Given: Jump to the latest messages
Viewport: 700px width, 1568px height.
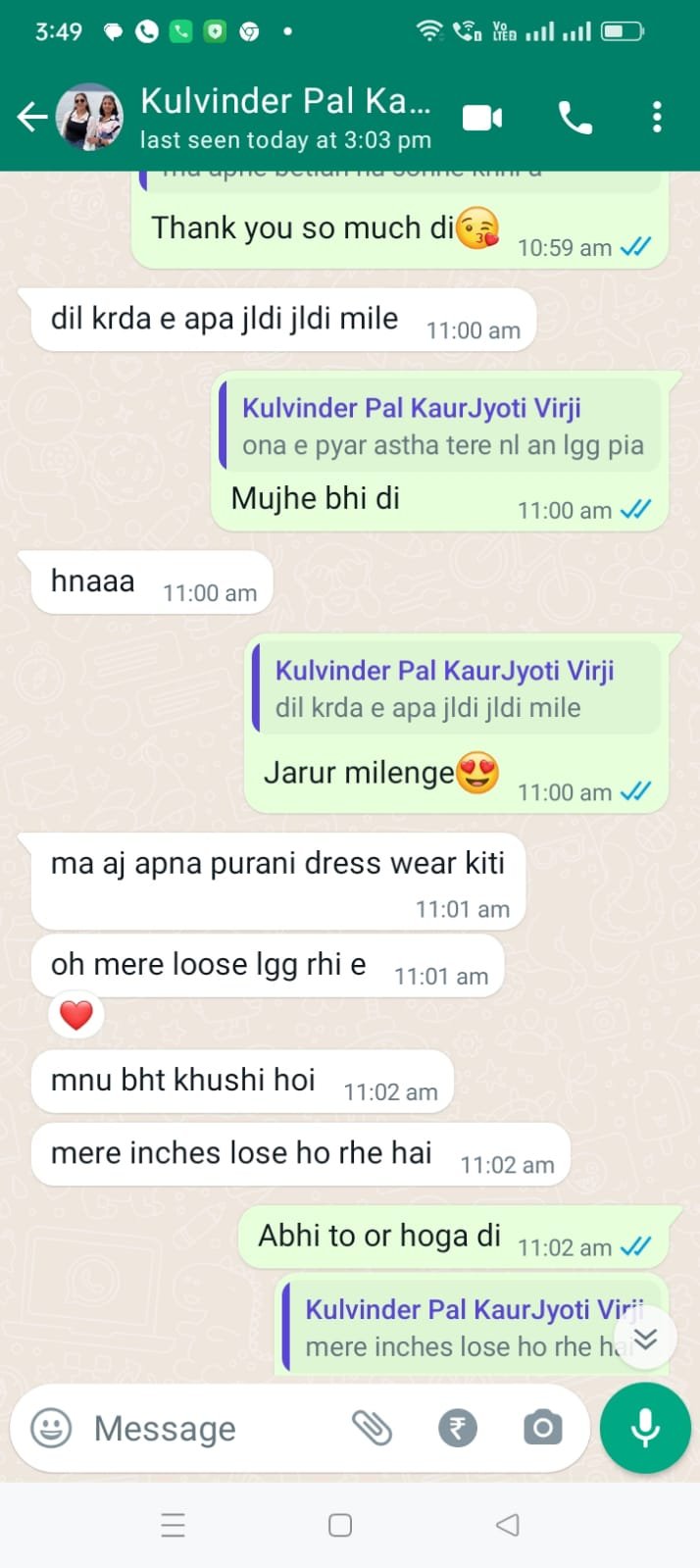Looking at the screenshot, I should [x=645, y=1340].
